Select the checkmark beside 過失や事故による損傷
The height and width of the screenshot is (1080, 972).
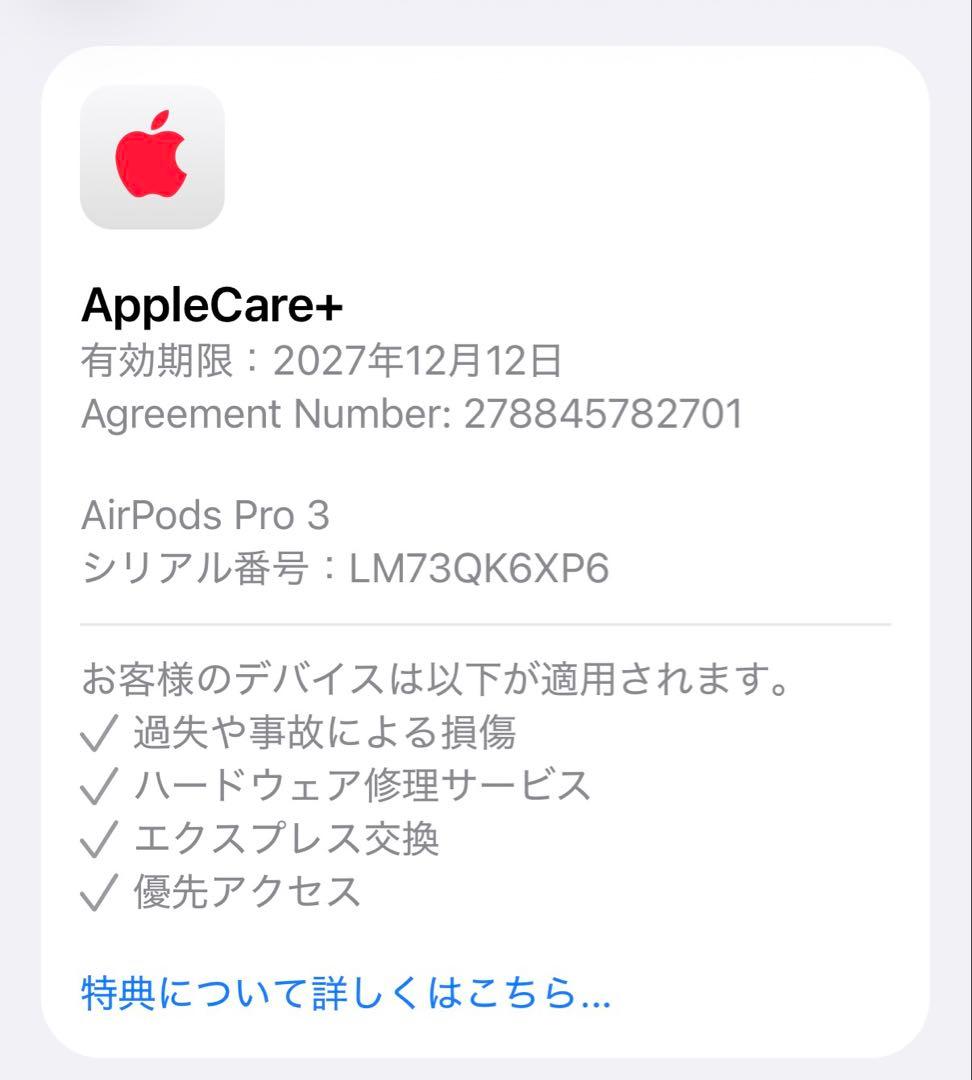99,731
